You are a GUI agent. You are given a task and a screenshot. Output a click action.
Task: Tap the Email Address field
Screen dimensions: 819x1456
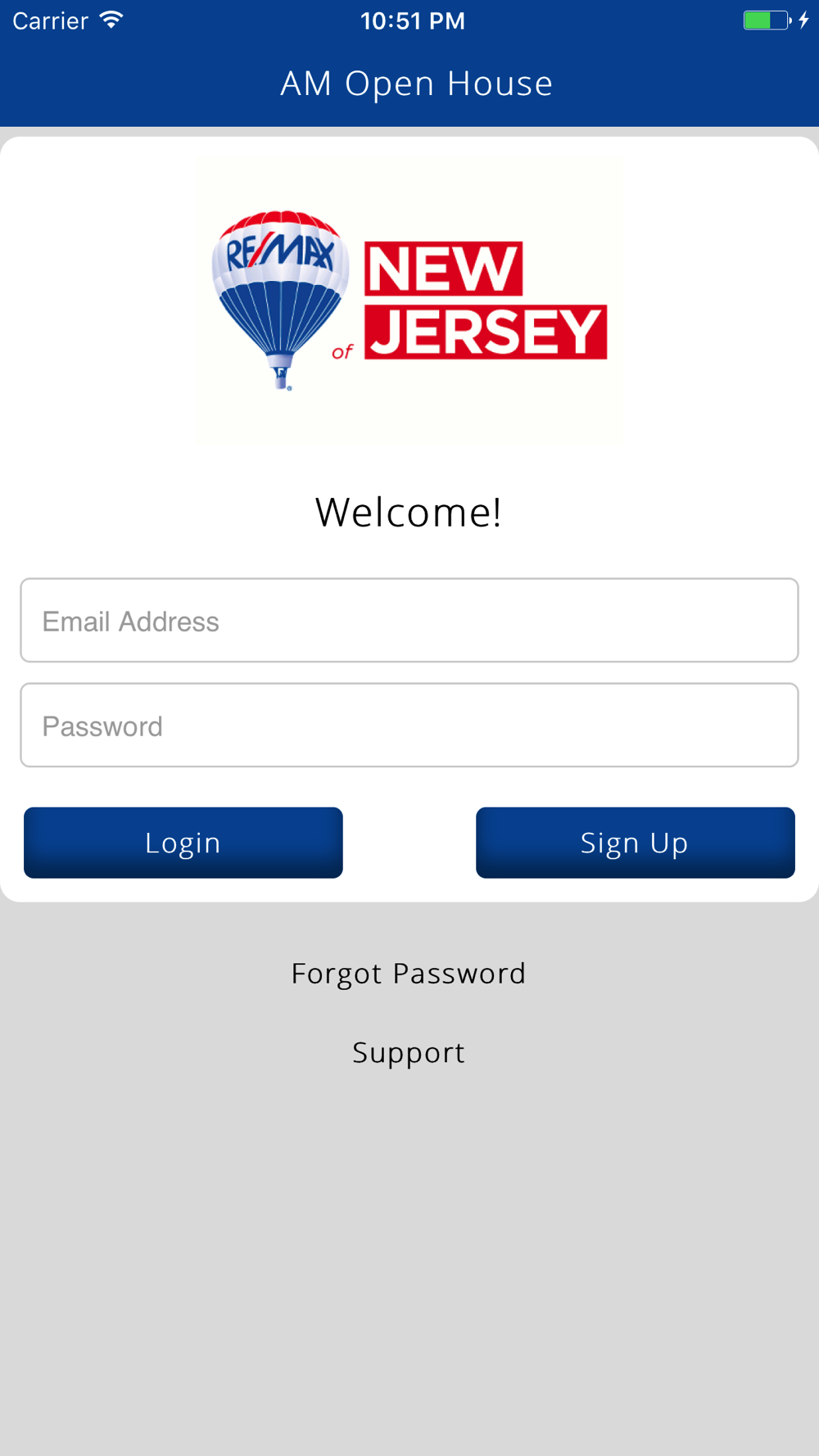(409, 621)
